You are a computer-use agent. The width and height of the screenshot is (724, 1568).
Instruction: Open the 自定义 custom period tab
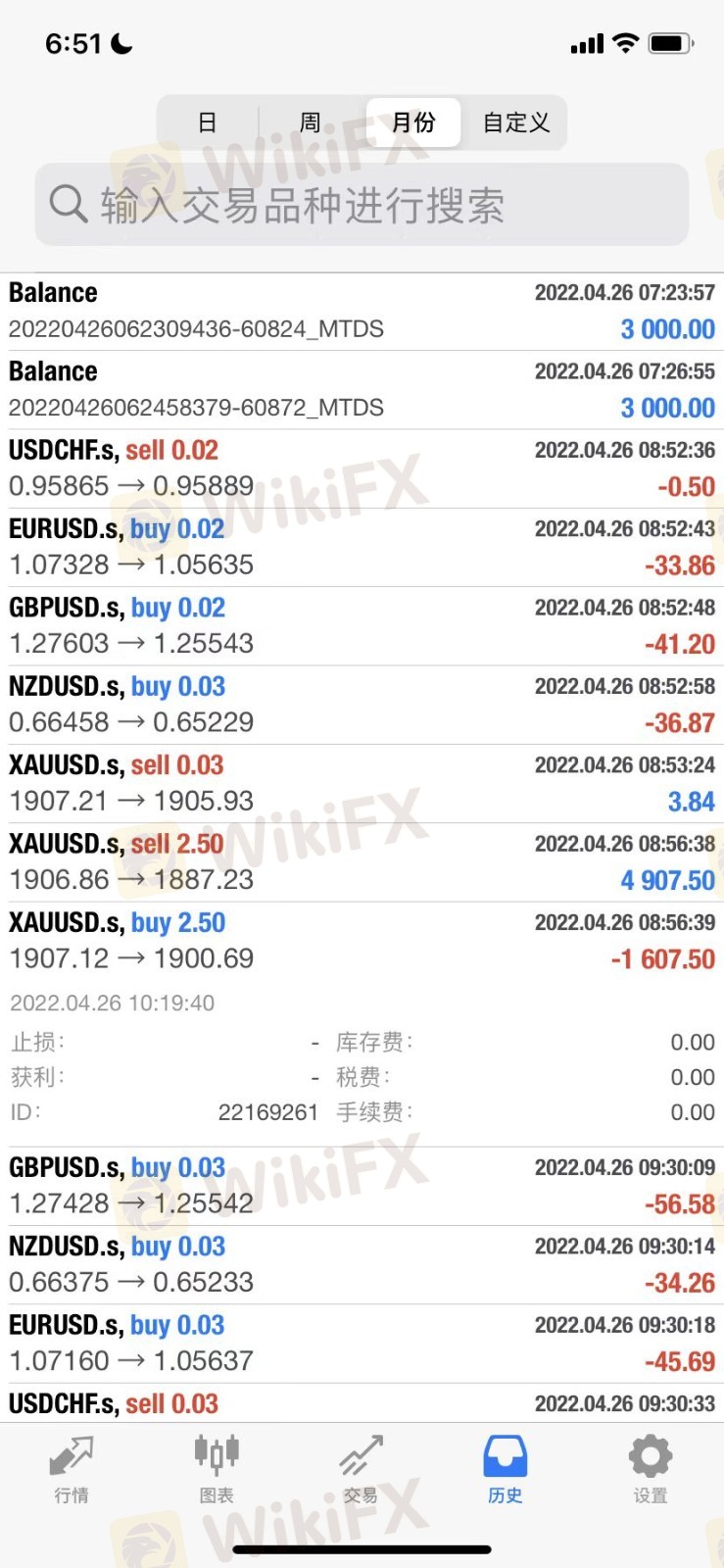515,122
